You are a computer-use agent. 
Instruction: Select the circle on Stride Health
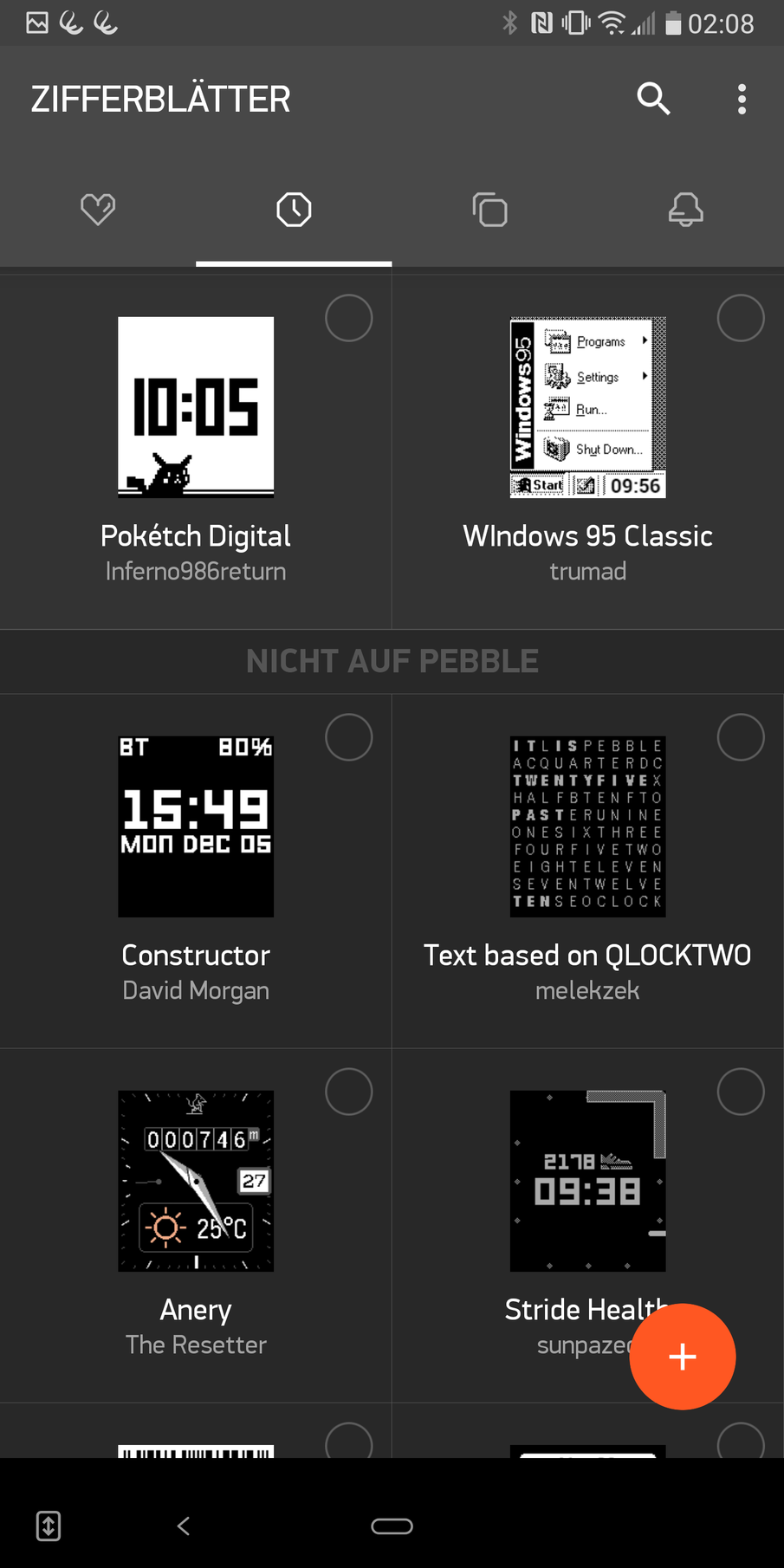pyautogui.click(x=741, y=1092)
